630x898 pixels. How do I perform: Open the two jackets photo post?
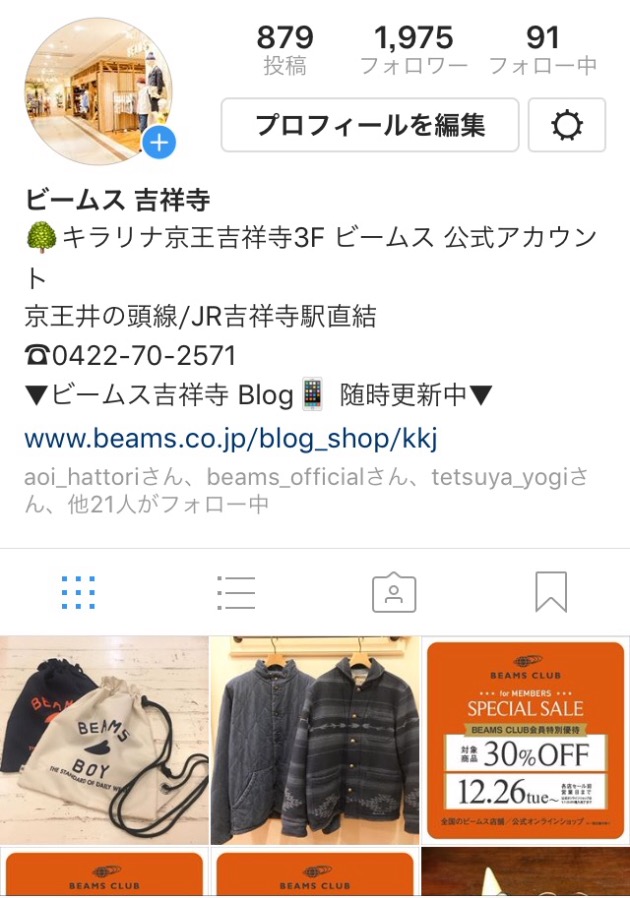(x=314, y=740)
